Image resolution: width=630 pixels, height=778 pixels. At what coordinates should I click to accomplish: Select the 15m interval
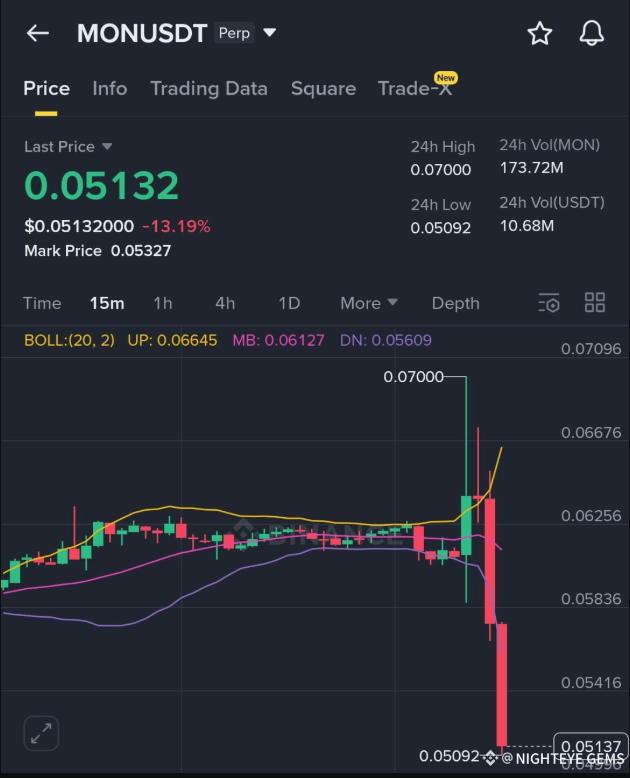(x=107, y=303)
